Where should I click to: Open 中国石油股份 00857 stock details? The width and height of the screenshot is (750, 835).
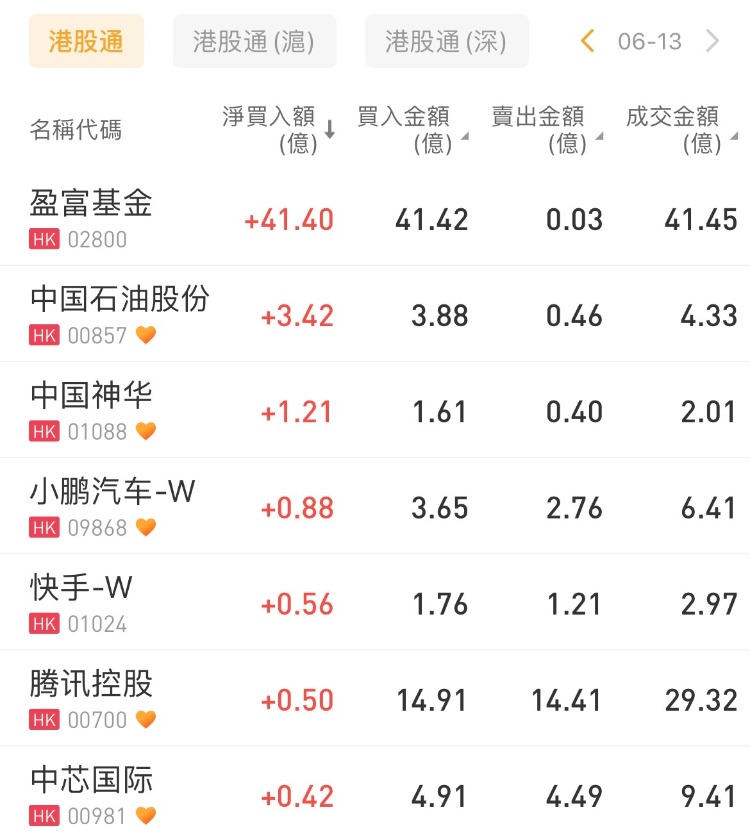tap(120, 314)
